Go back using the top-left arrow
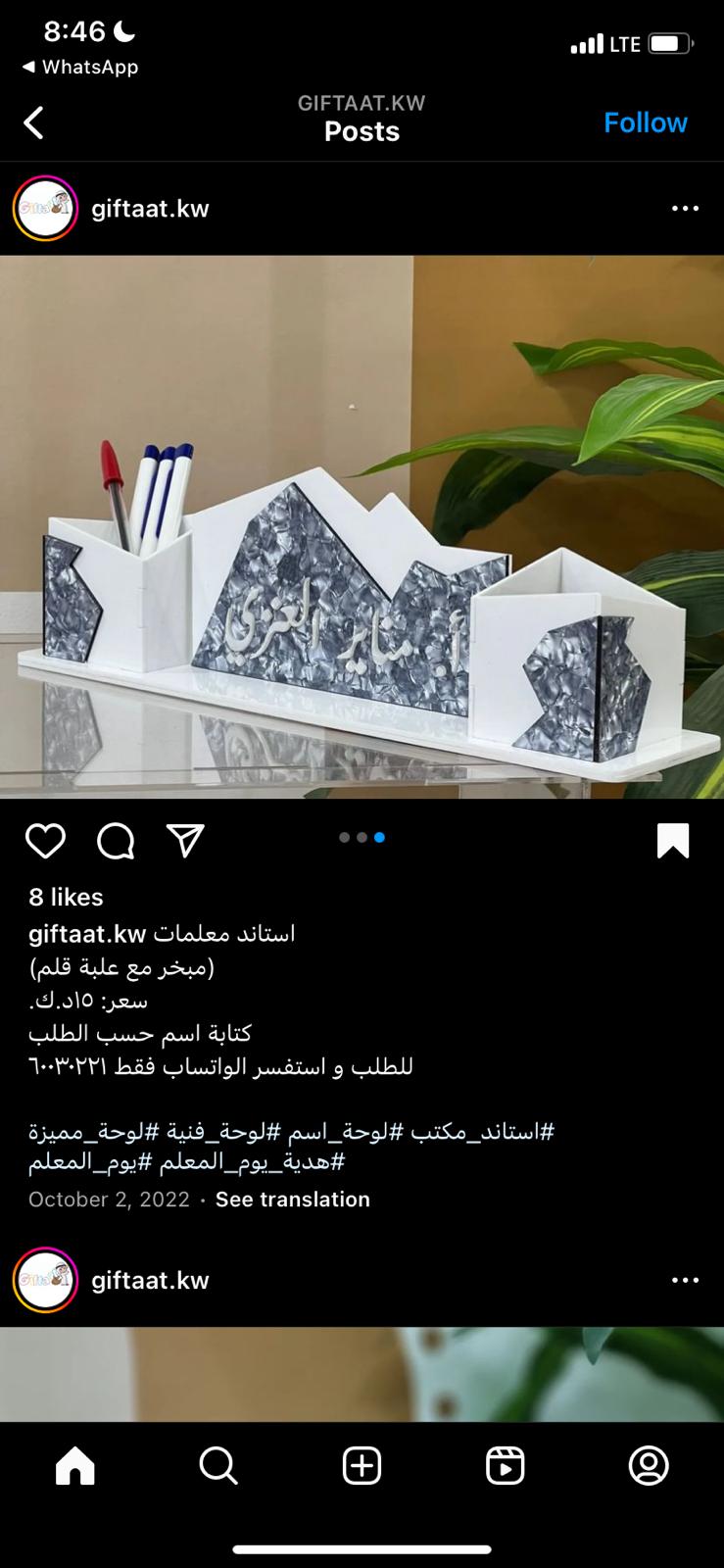Viewport: 724px width, 1568px height. click(34, 123)
